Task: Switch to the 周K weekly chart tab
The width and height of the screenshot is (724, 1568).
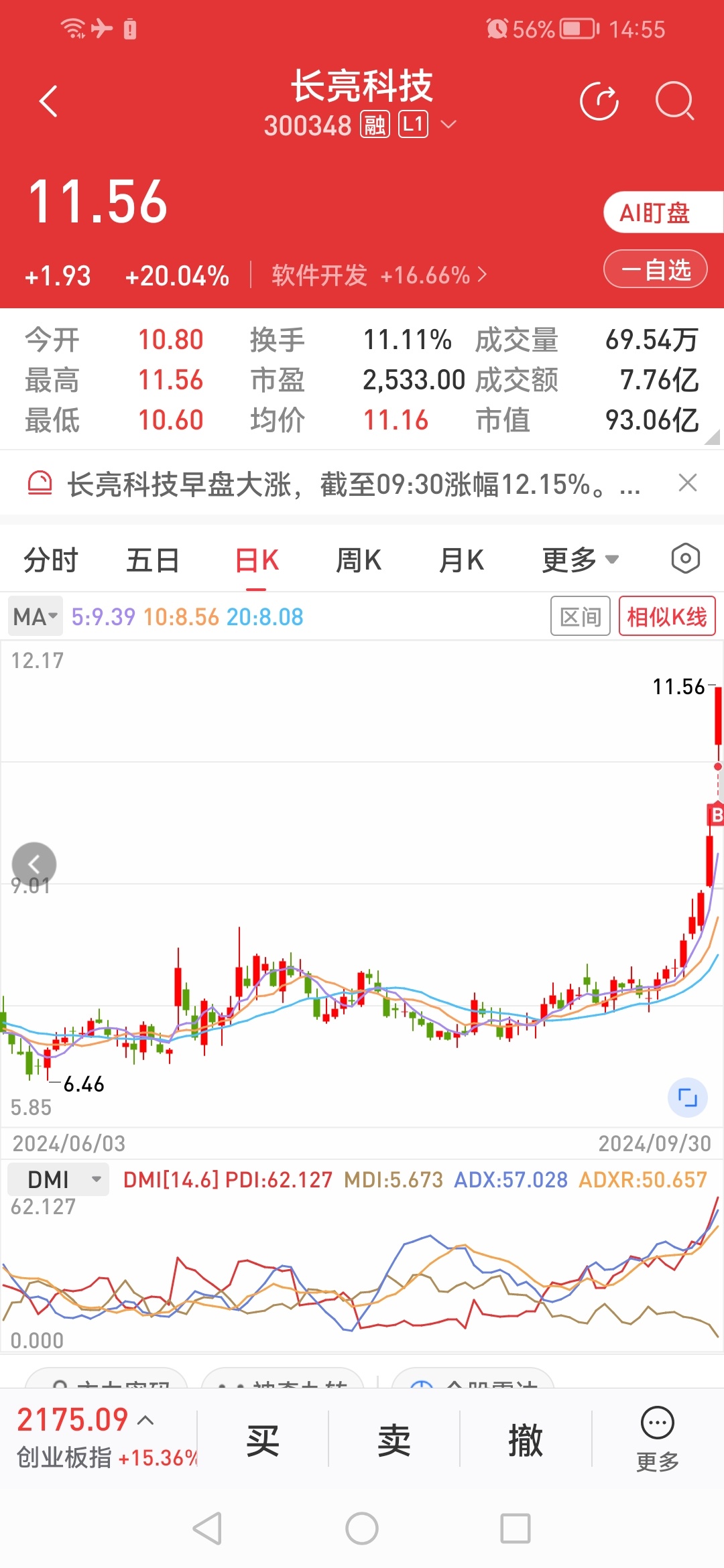Action: pos(358,560)
